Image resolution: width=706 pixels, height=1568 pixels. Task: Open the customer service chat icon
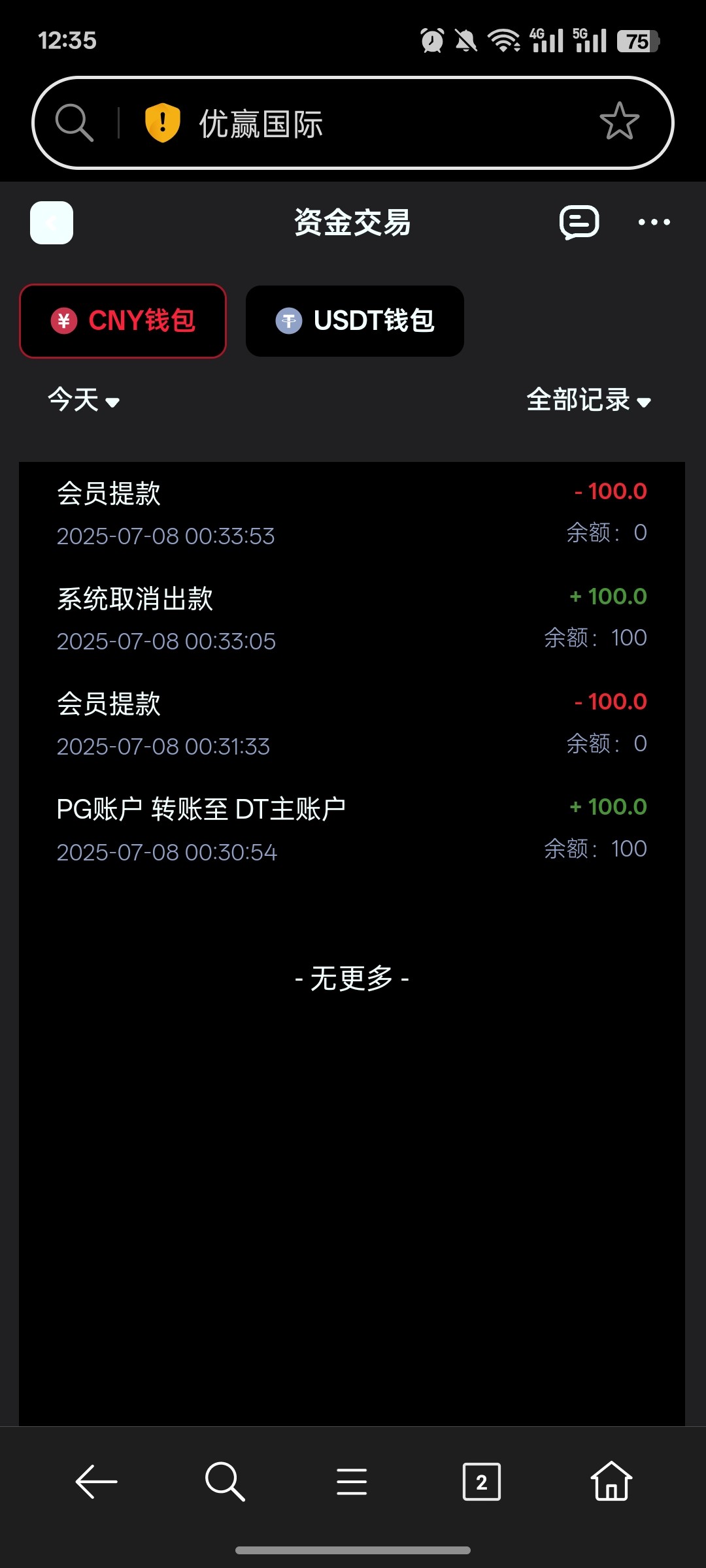click(579, 222)
